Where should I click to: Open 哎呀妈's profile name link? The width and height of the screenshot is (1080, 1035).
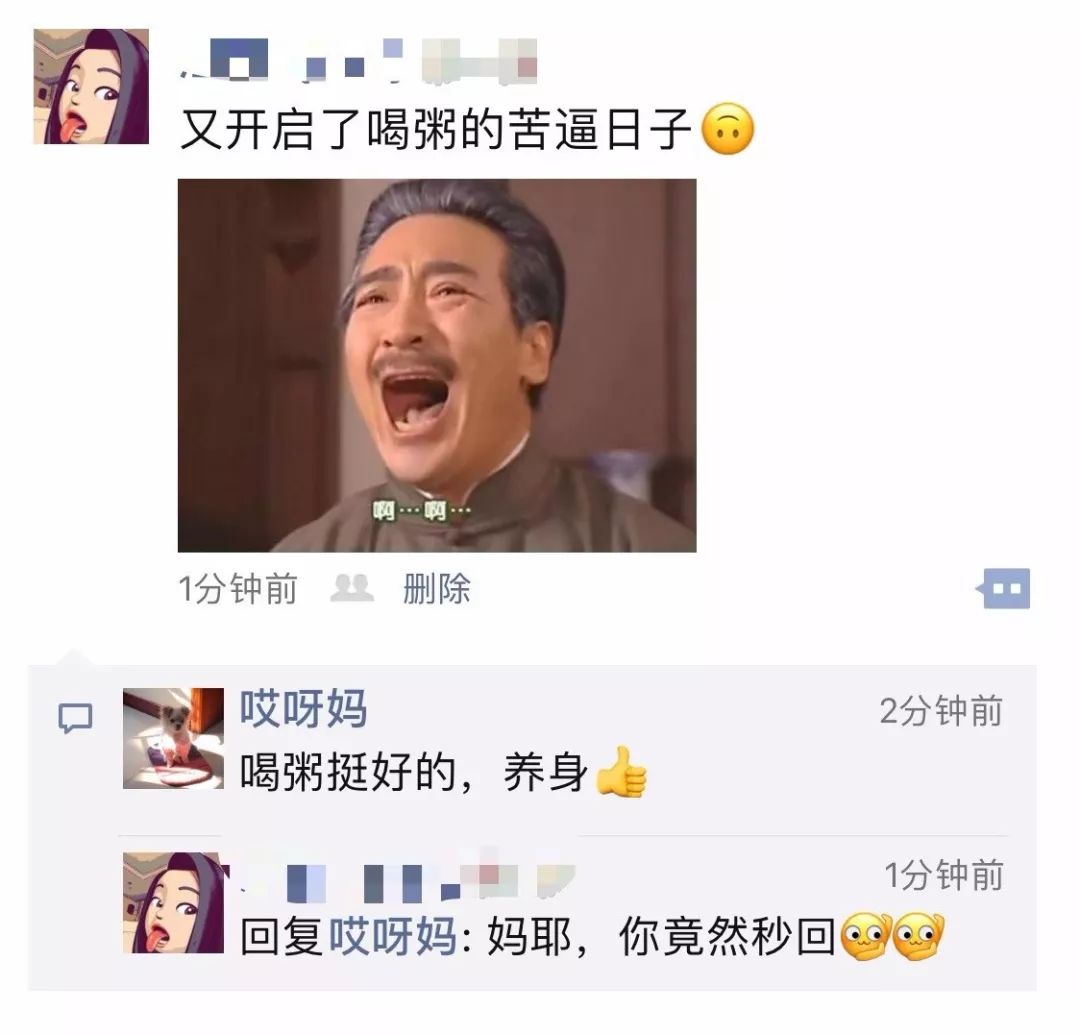click(x=303, y=710)
